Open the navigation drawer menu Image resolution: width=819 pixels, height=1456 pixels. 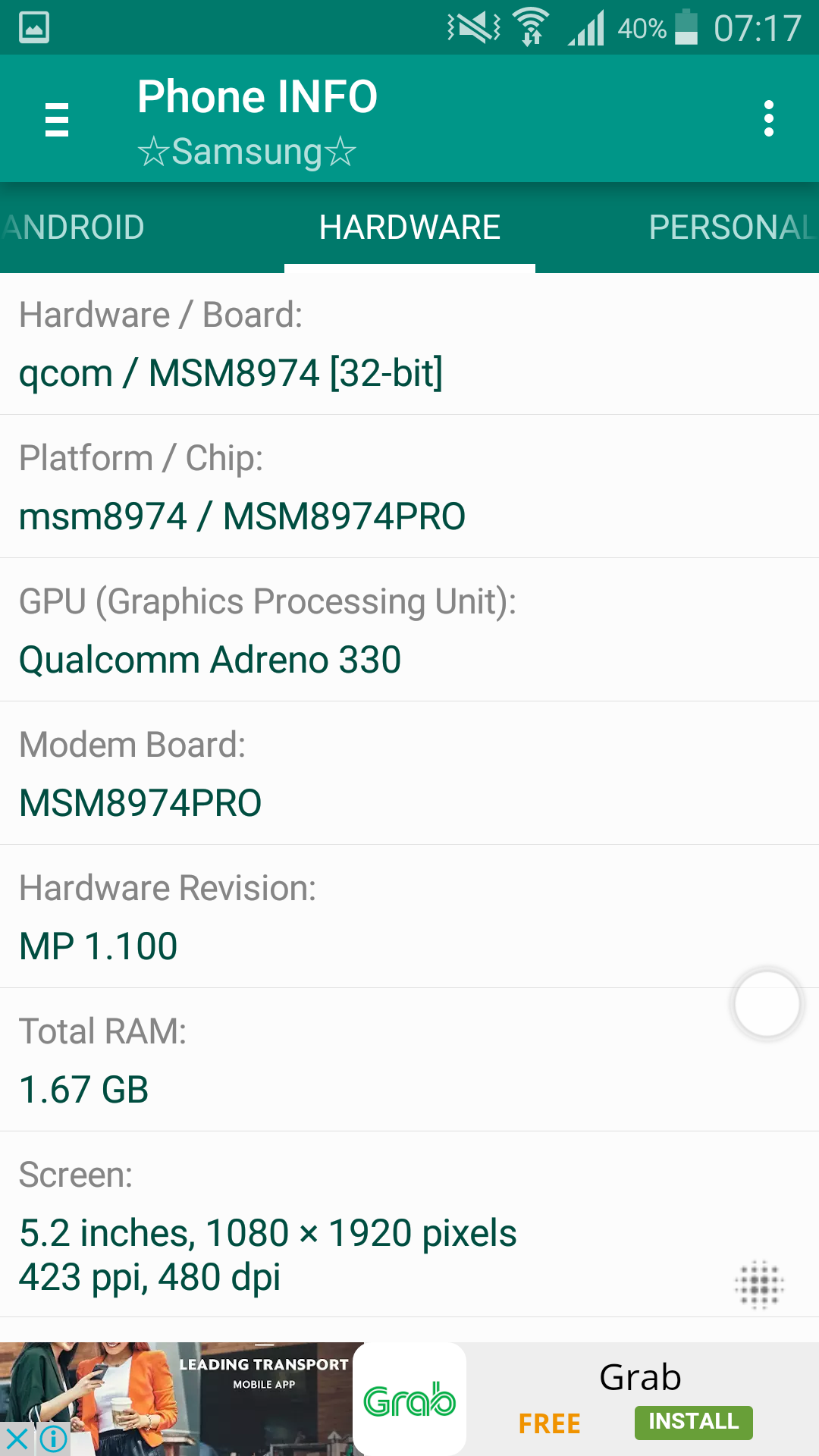click(57, 119)
